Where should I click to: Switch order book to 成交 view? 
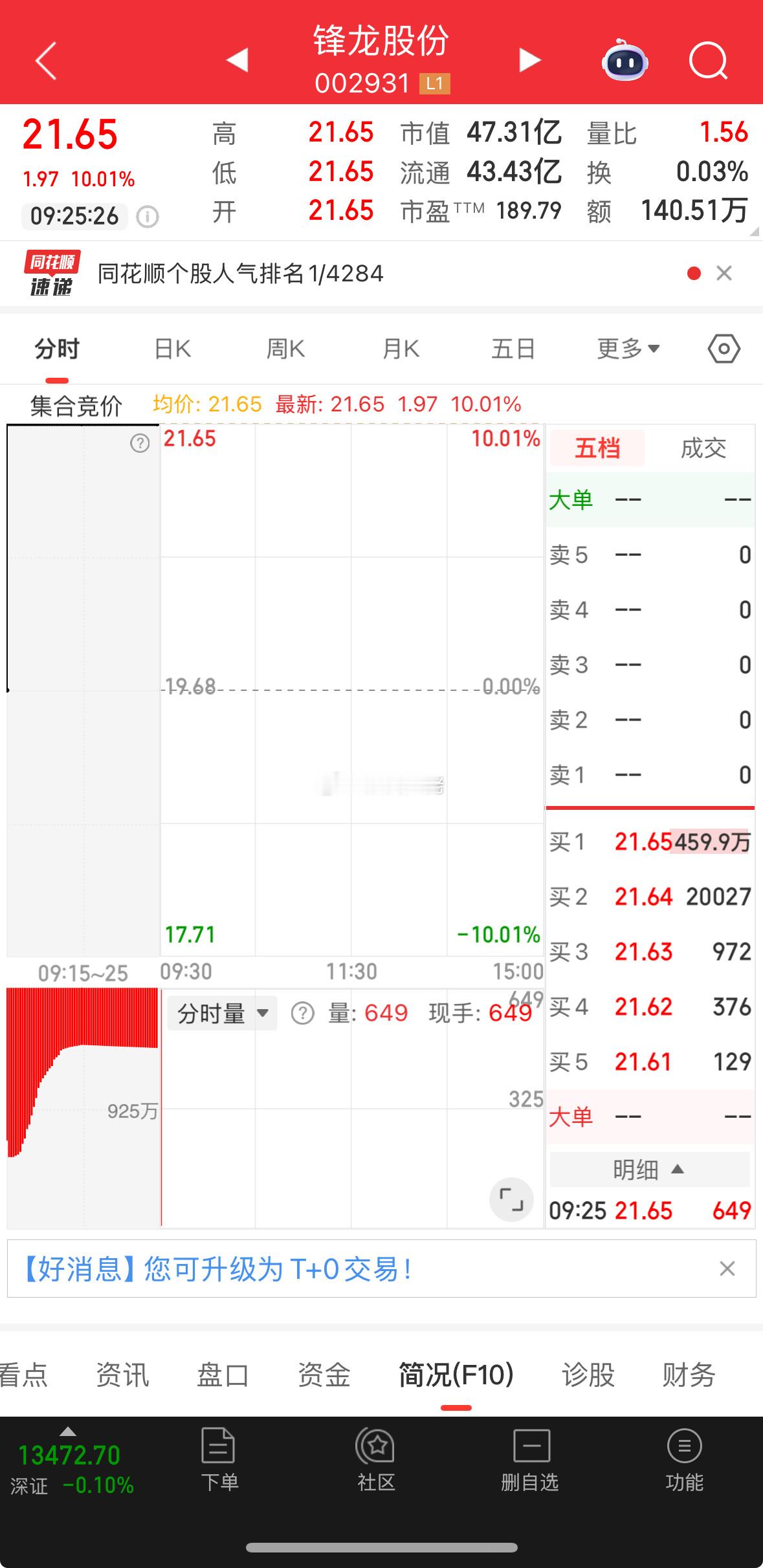(x=703, y=448)
